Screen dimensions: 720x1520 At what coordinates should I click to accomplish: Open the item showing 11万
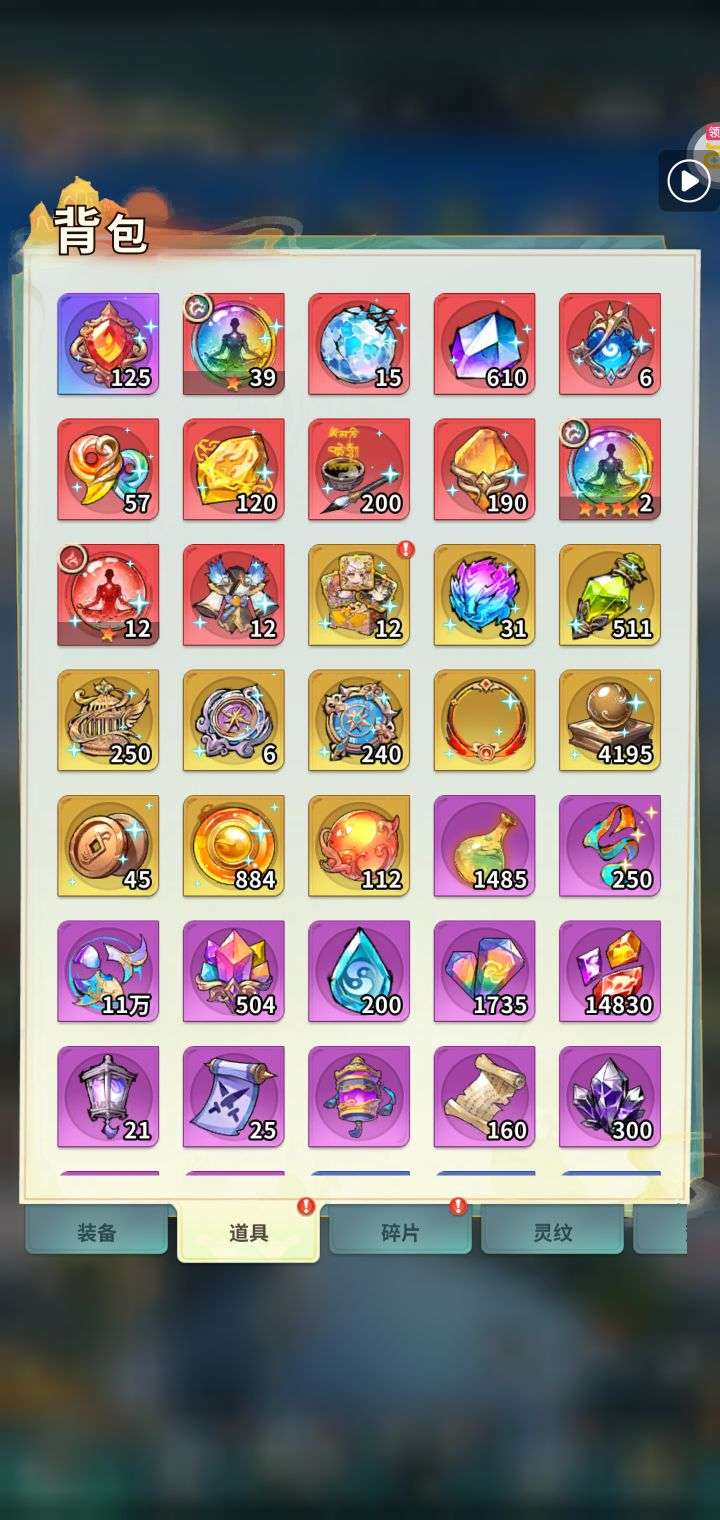[108, 971]
